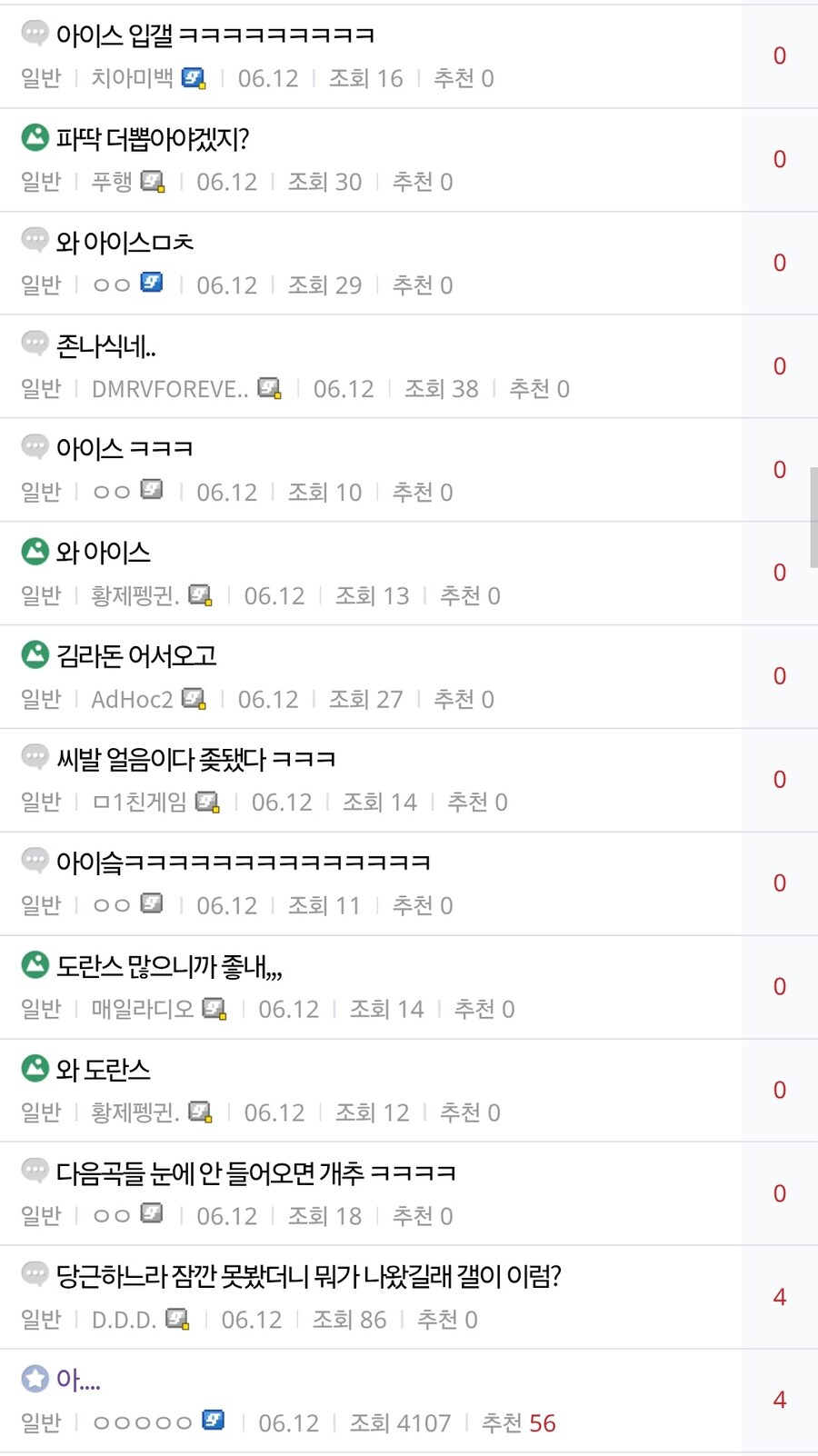This screenshot has width=818, height=1456.
Task: View the 4 comments on the '당근하느라' post
Action: click(779, 1297)
